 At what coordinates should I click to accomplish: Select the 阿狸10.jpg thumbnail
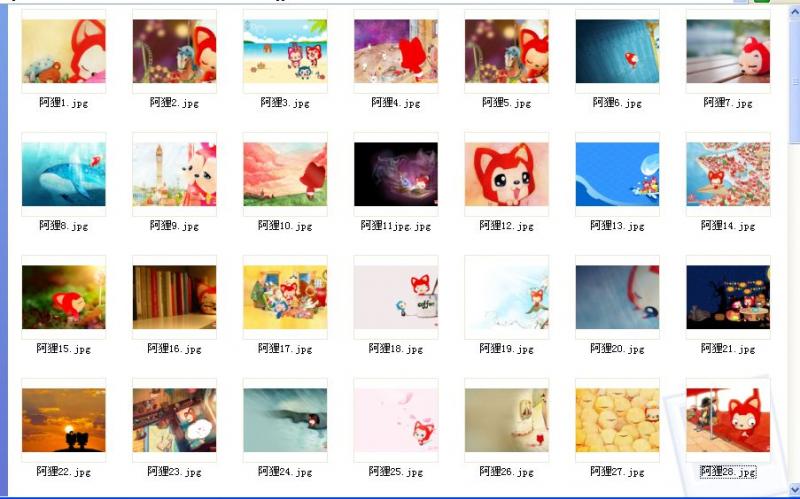pyautogui.click(x=285, y=174)
